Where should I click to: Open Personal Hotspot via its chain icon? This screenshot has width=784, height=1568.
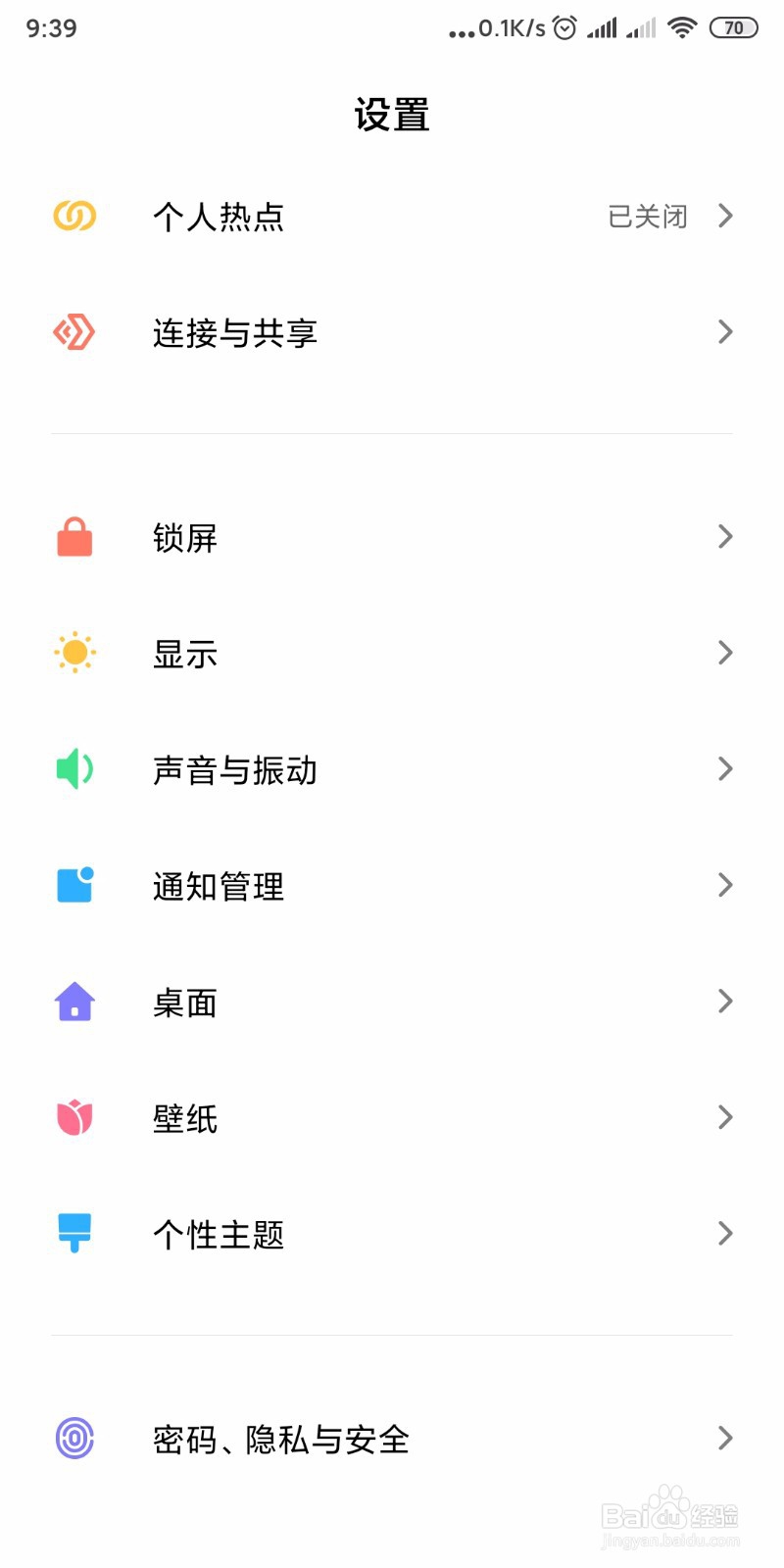[74, 216]
